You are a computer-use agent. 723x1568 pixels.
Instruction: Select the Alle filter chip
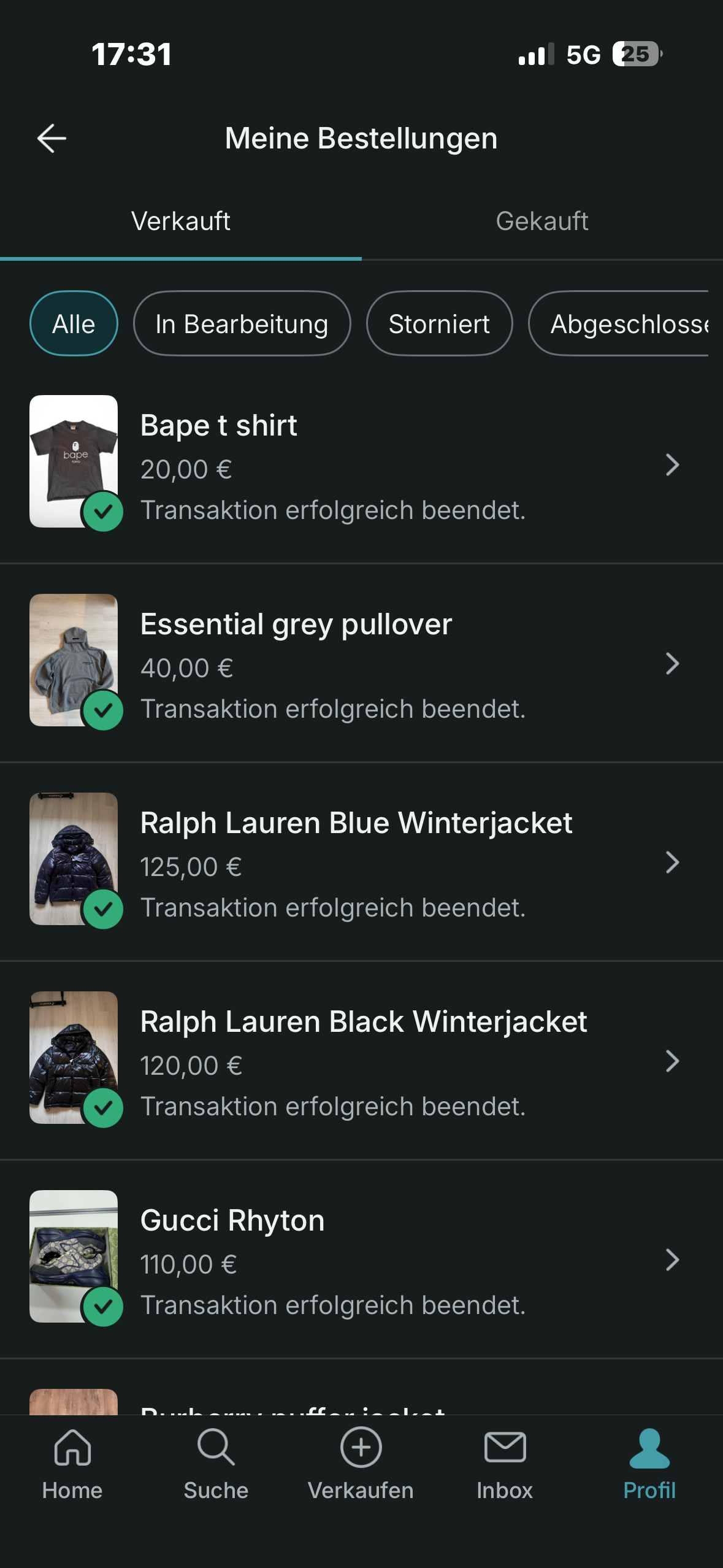pyautogui.click(x=74, y=324)
